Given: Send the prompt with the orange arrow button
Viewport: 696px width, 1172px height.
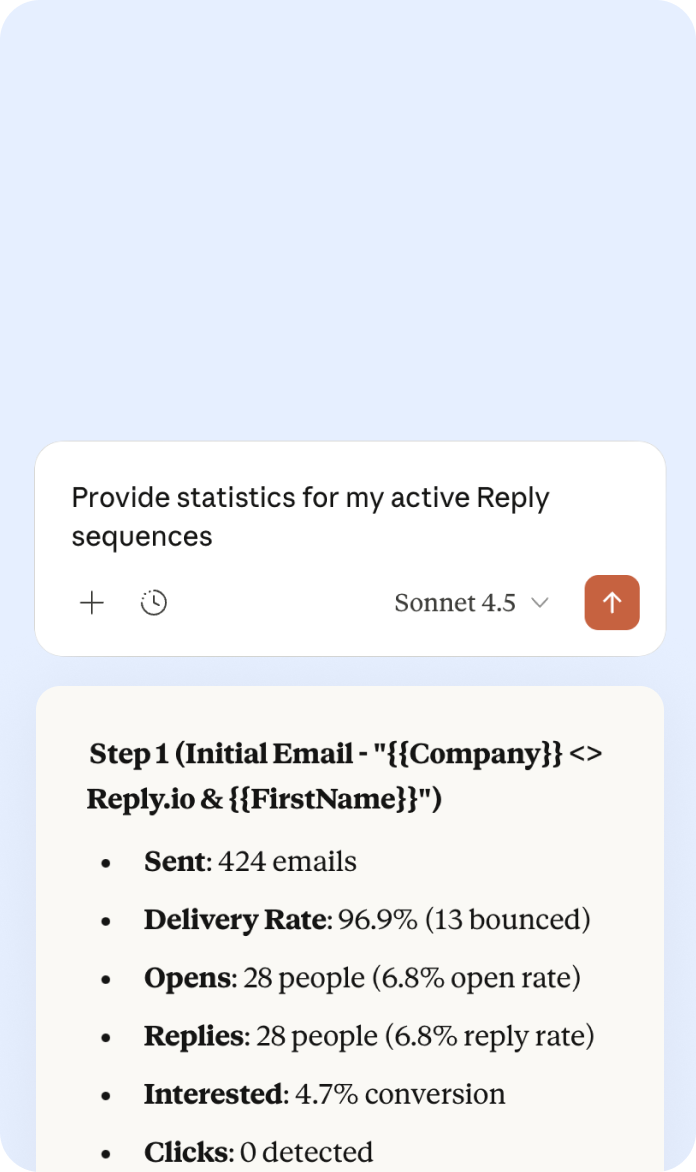Looking at the screenshot, I should pos(612,602).
